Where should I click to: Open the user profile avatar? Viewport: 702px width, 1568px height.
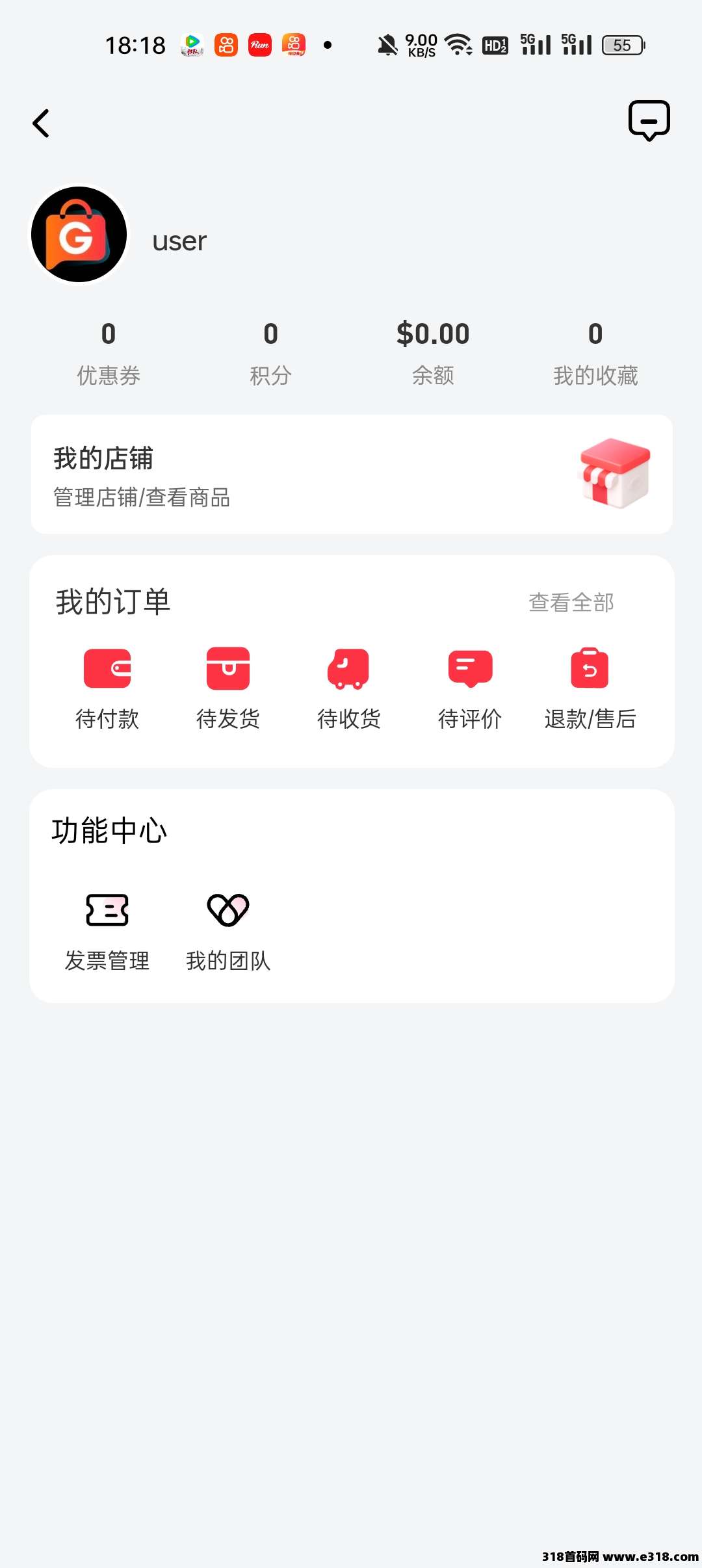[79, 235]
